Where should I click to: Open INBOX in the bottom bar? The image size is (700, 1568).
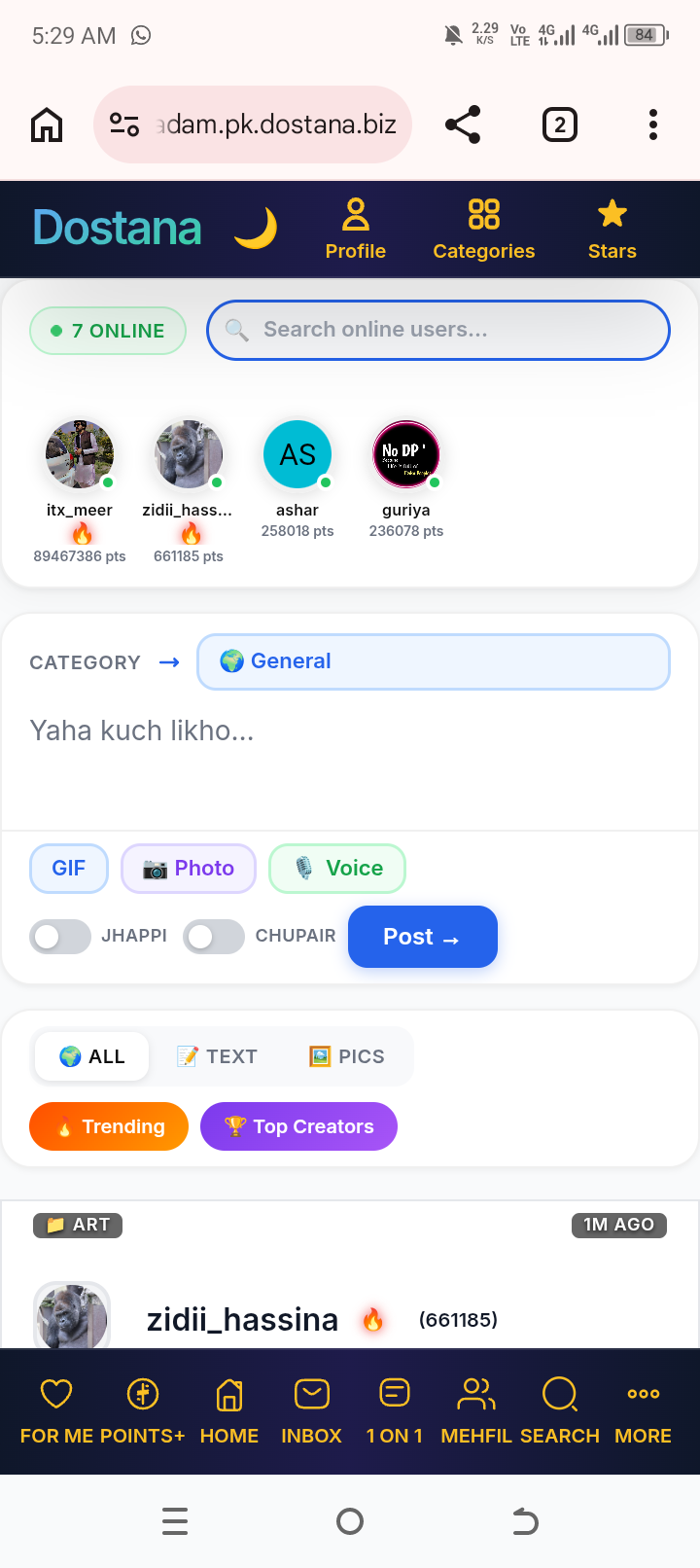click(311, 1411)
